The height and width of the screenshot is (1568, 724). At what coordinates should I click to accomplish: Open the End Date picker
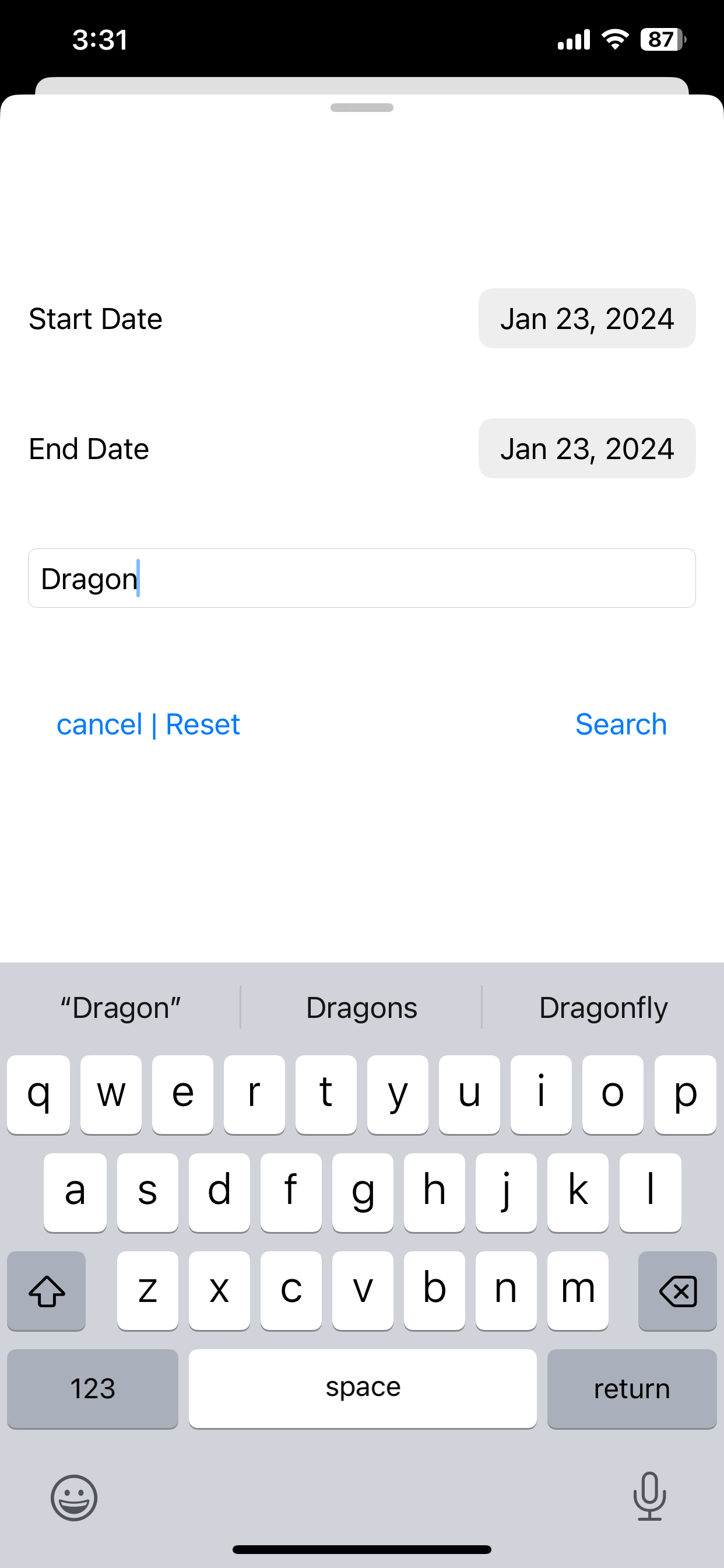(x=586, y=449)
